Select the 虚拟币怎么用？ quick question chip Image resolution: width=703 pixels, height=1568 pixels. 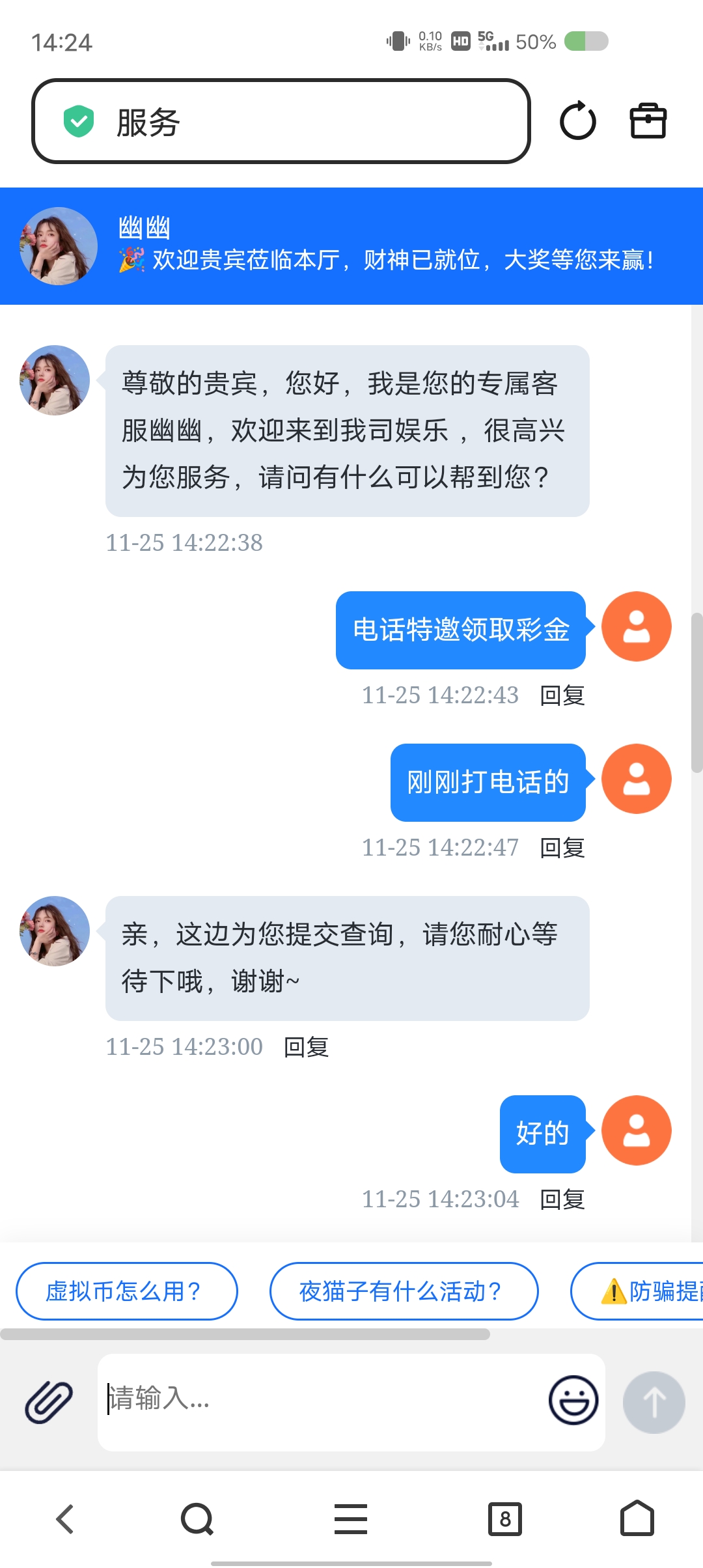127,1291
